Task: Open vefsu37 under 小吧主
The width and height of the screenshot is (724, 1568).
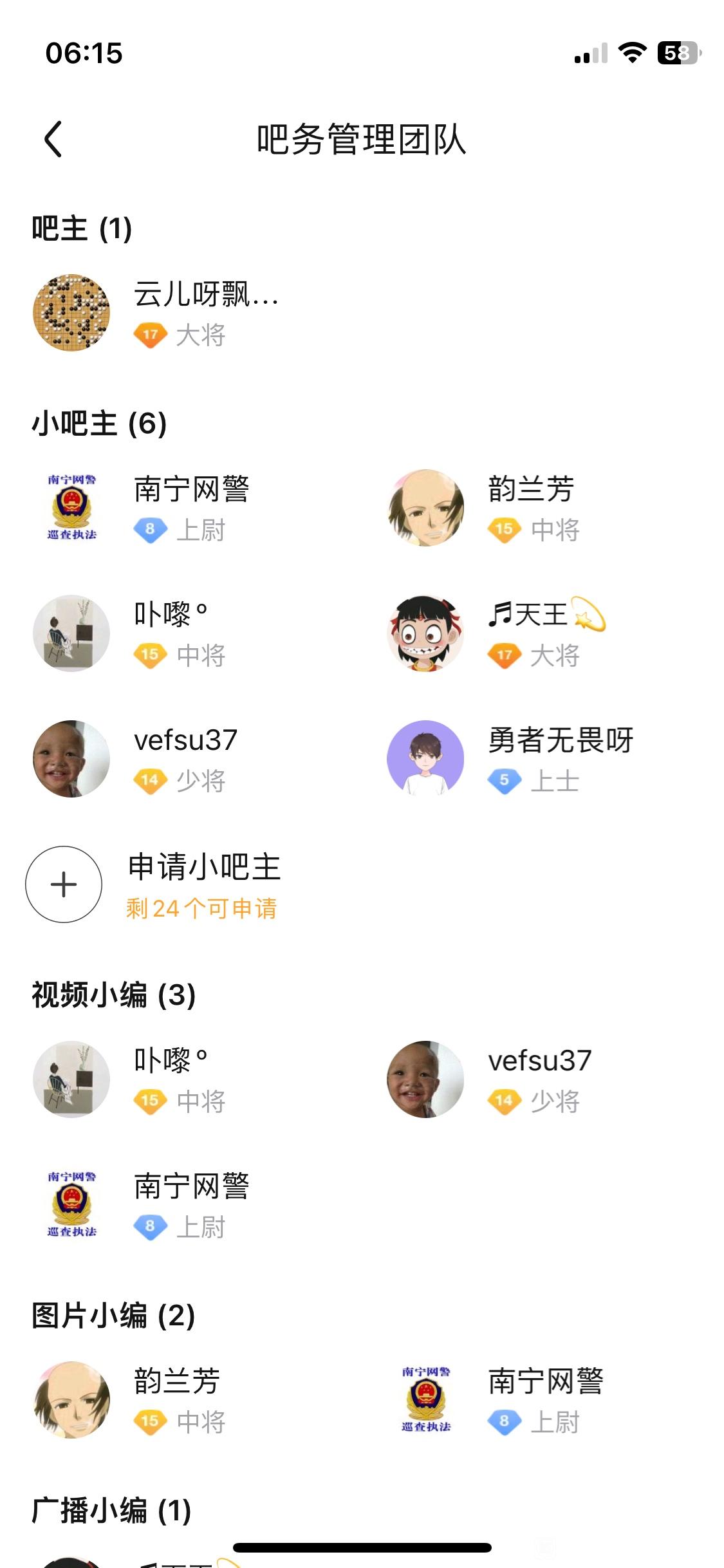Action: tap(71, 758)
